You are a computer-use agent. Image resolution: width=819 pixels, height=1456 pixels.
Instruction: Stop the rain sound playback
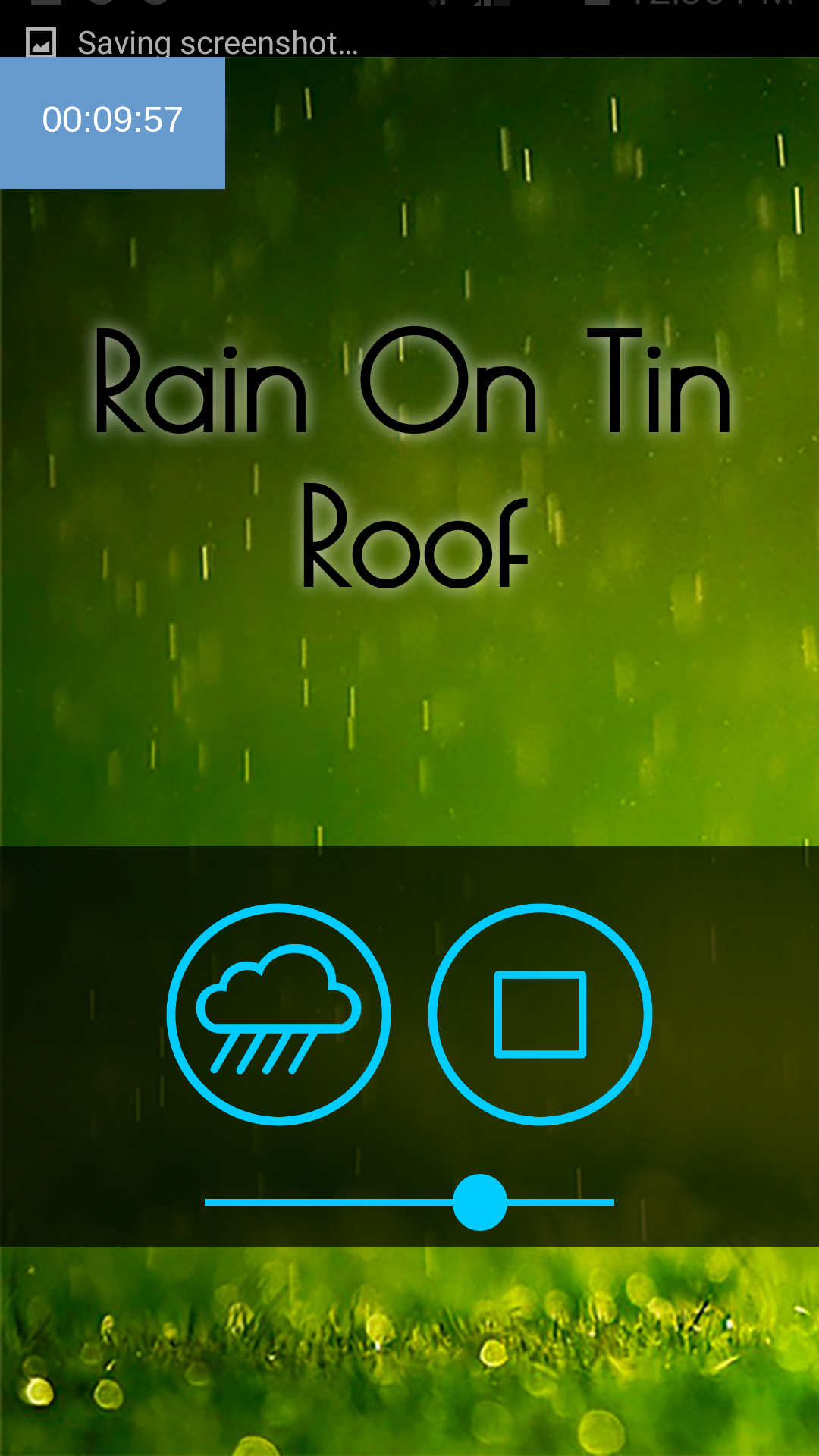coord(540,1014)
